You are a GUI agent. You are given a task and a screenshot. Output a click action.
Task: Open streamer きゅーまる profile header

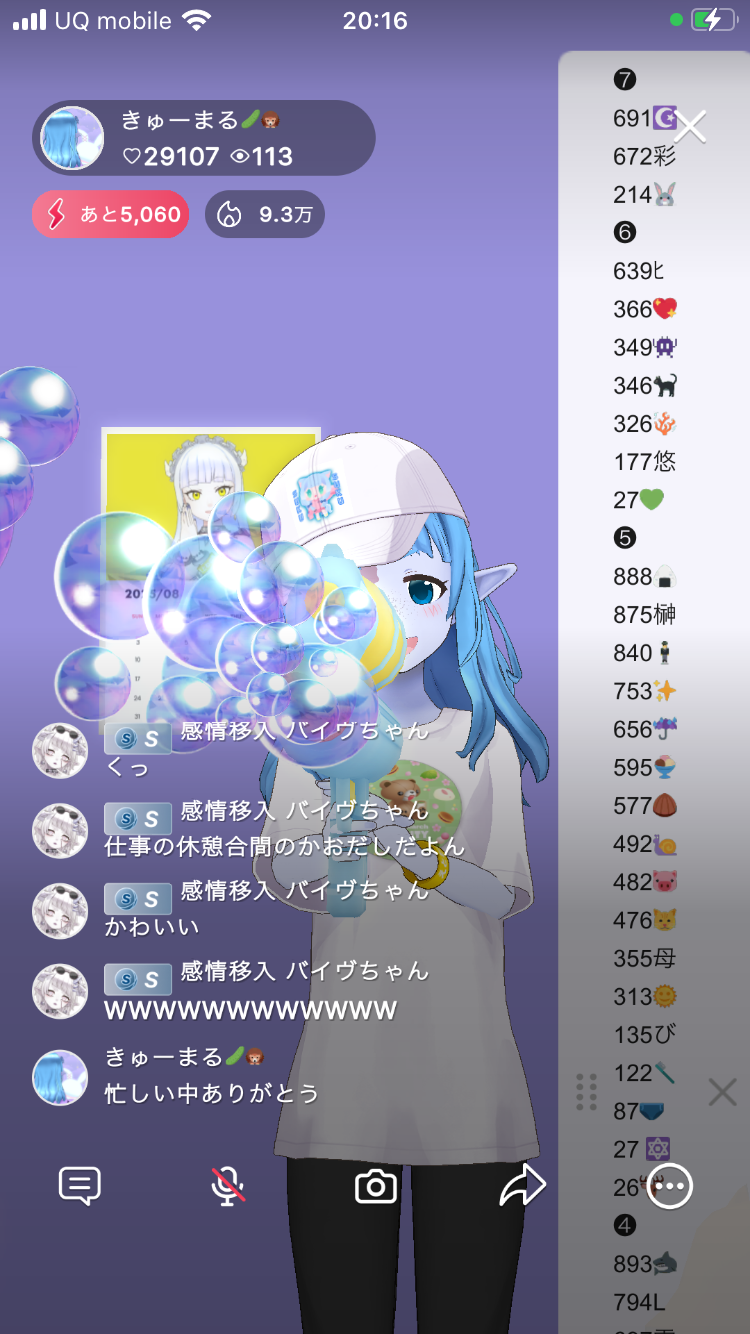click(204, 138)
